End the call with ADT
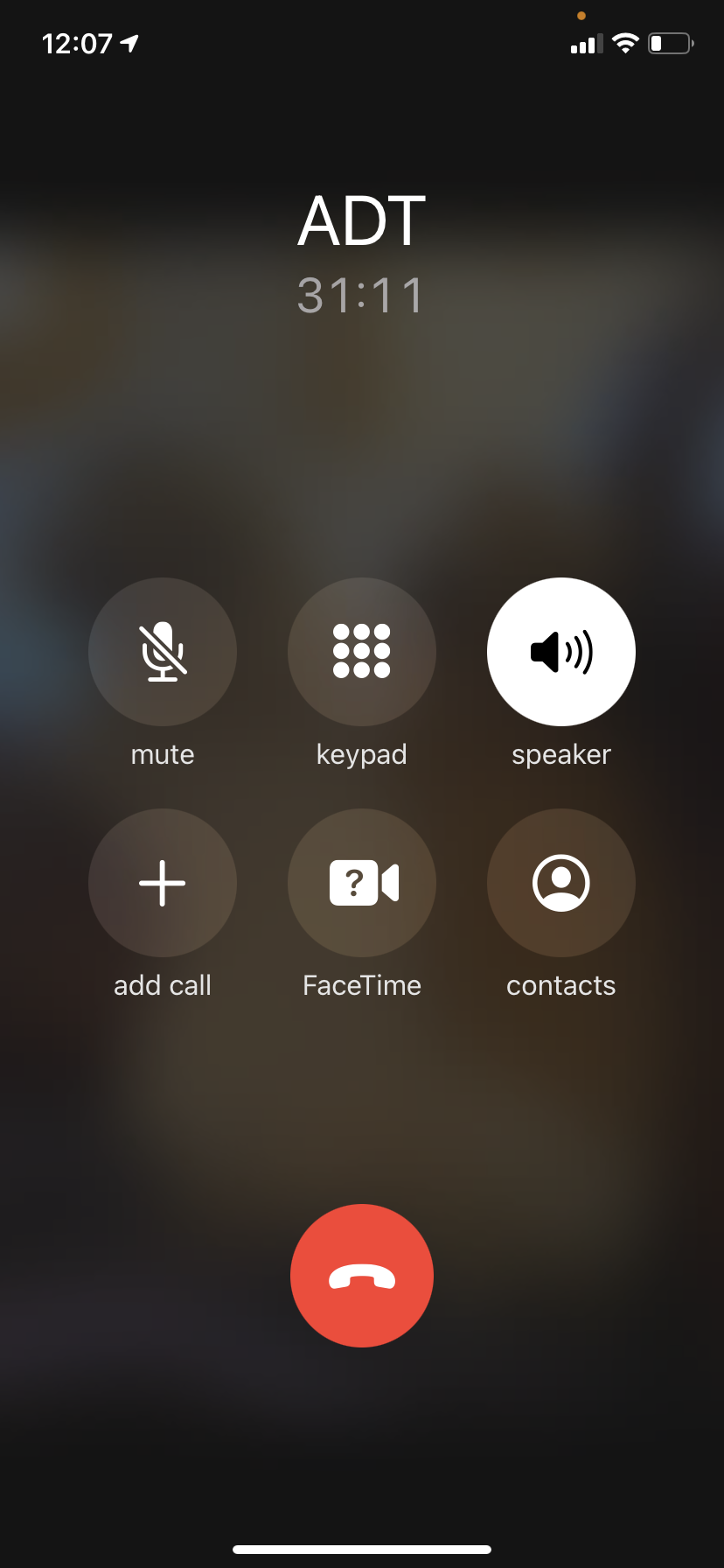The width and height of the screenshot is (724, 1568). [x=362, y=1276]
